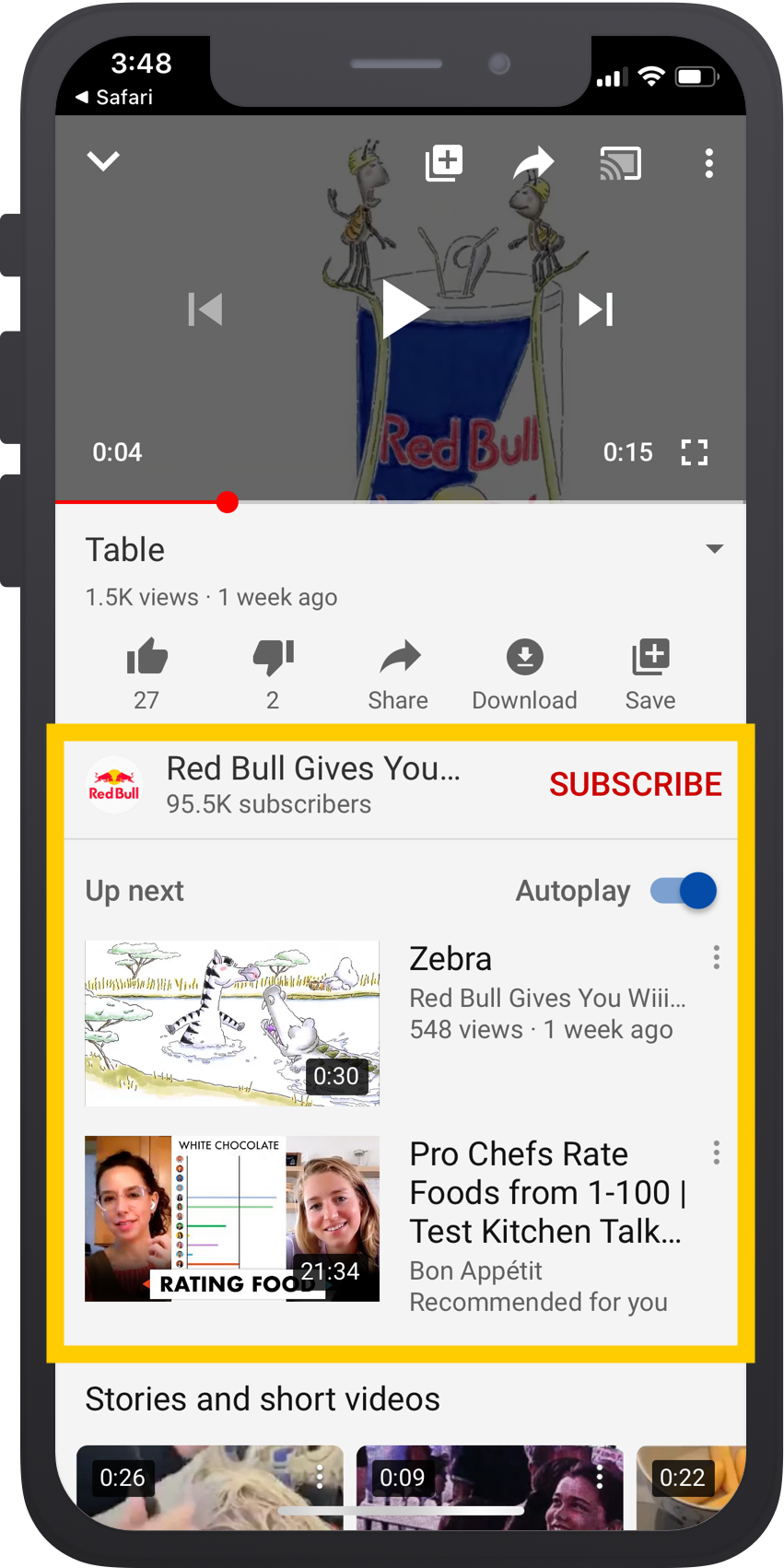The width and height of the screenshot is (784, 1568).
Task: Watch Pro Chefs Rate Foods by Bon Appétit
Action: click(x=545, y=1192)
